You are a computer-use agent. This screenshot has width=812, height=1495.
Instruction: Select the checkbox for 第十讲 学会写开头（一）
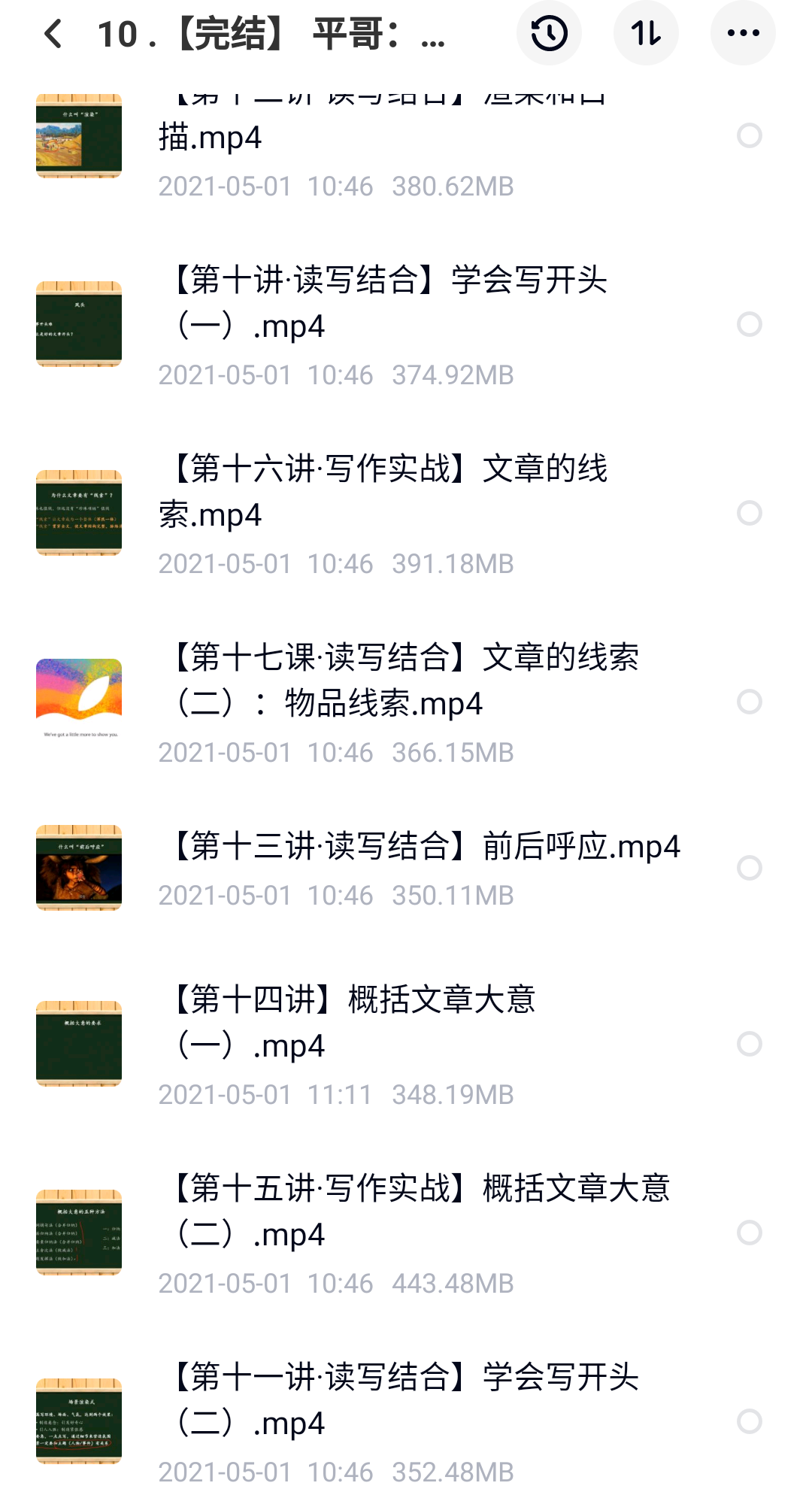click(x=750, y=325)
